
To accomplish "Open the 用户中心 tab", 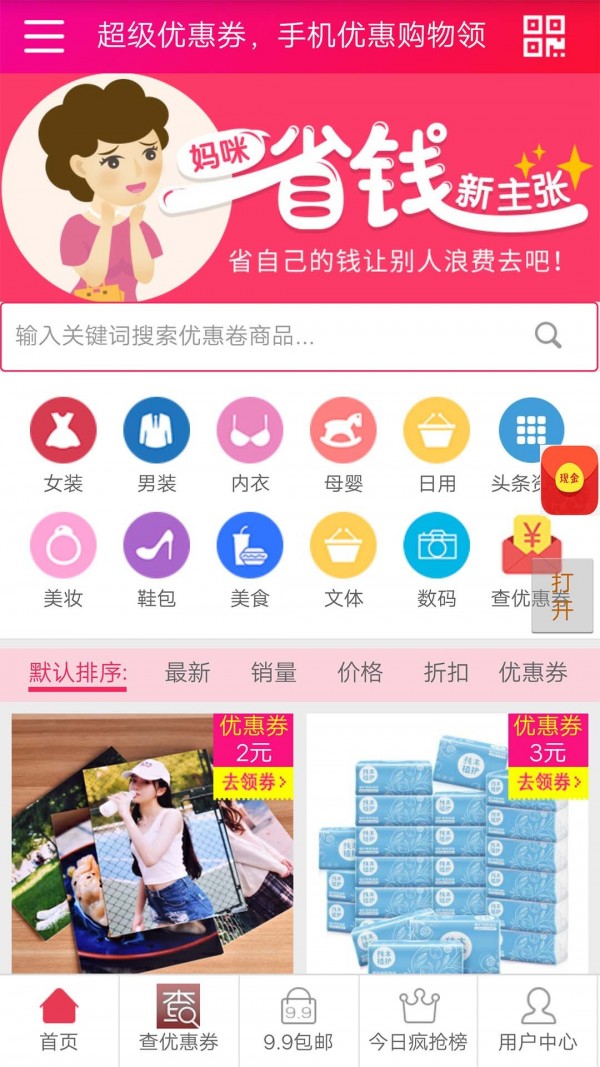I will [538, 1020].
